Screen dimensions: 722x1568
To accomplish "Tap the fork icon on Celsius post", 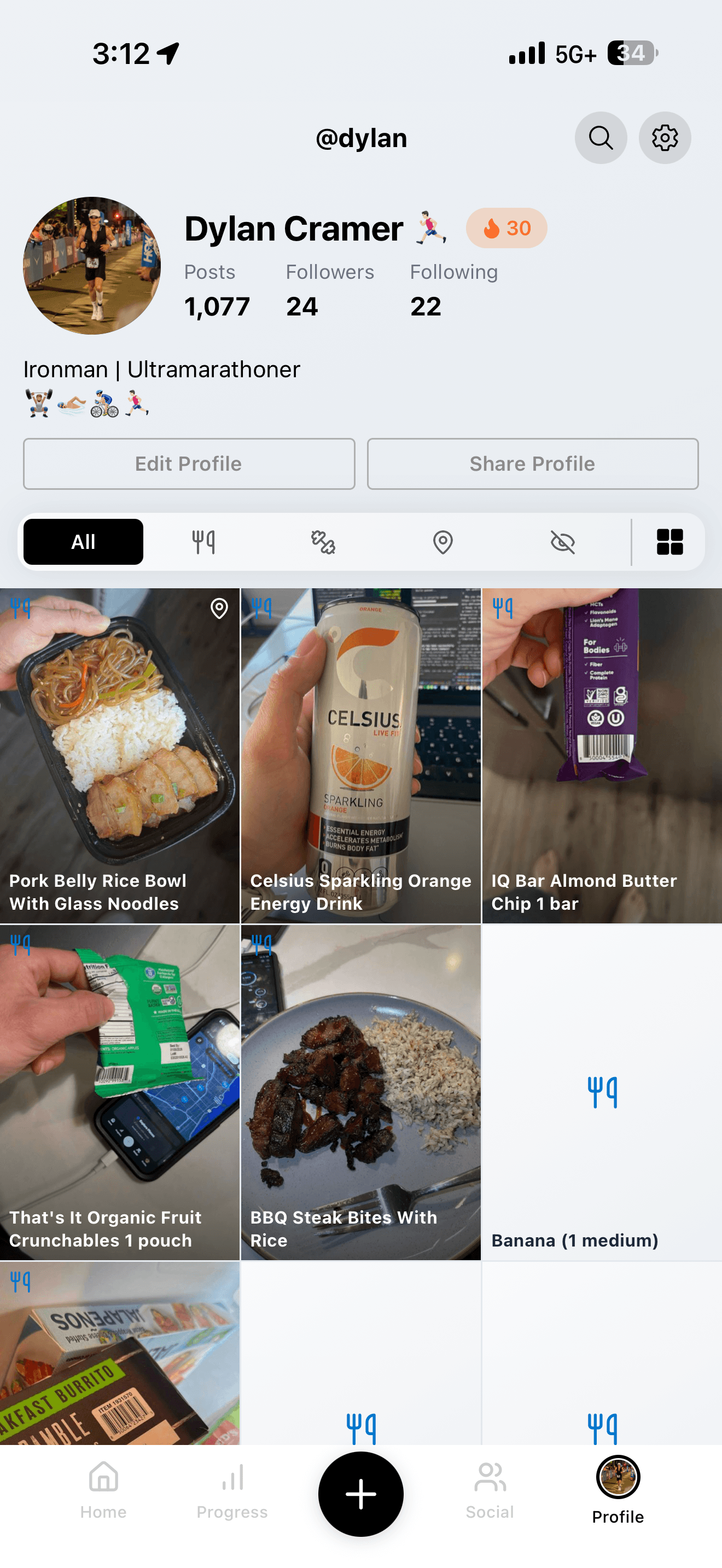I will (262, 607).
